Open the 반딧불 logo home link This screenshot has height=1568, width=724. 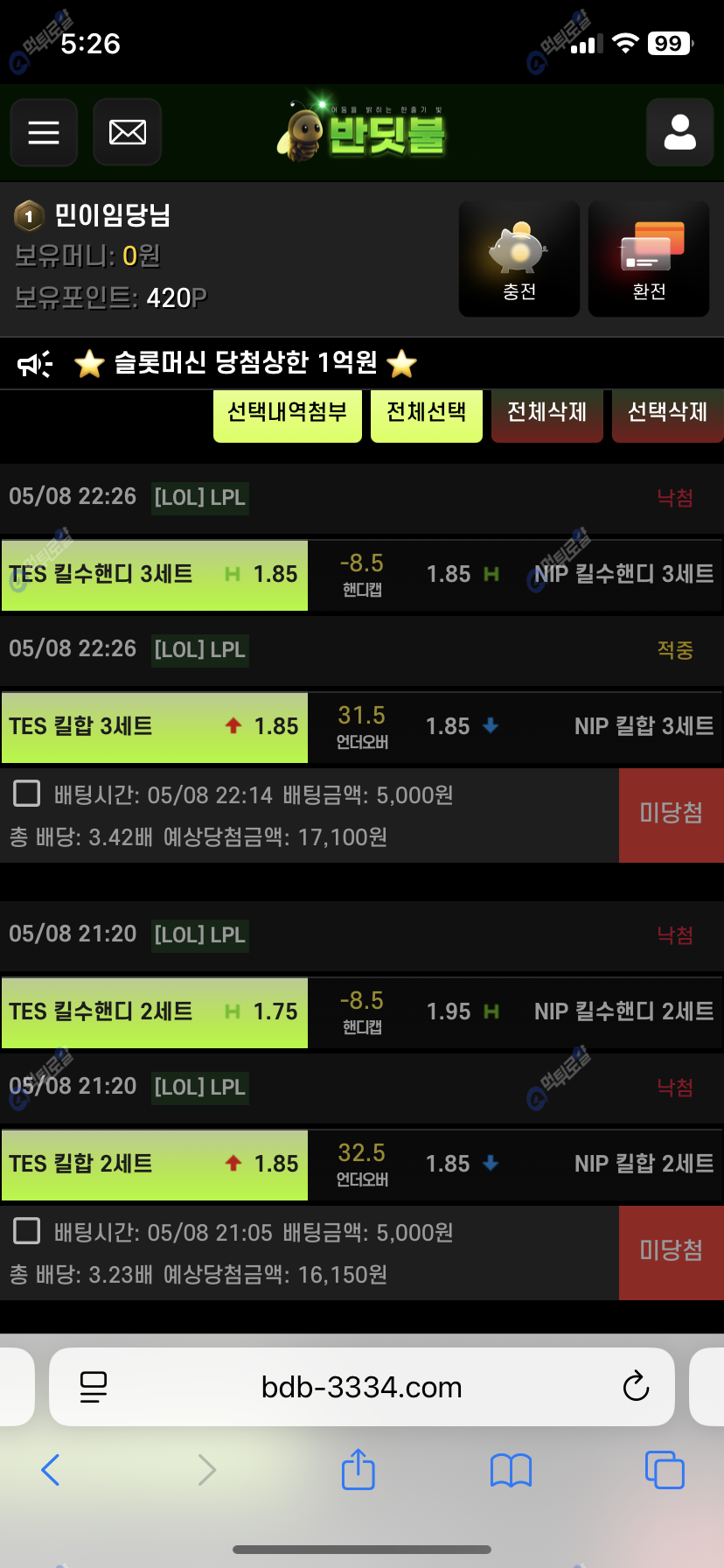point(362,132)
